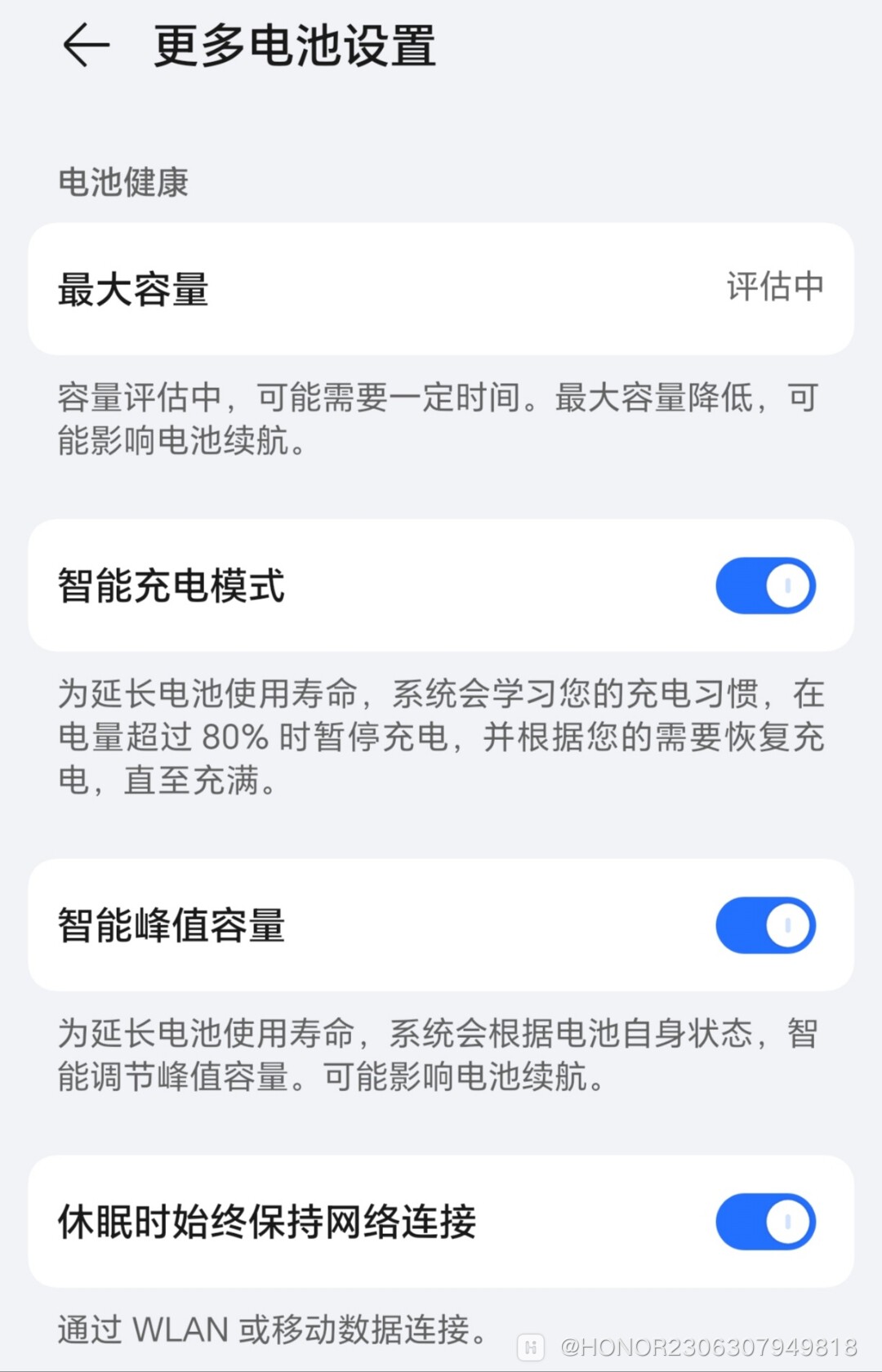Switch smart charging mode toggle
This screenshot has height=1372, width=882.
point(764,585)
